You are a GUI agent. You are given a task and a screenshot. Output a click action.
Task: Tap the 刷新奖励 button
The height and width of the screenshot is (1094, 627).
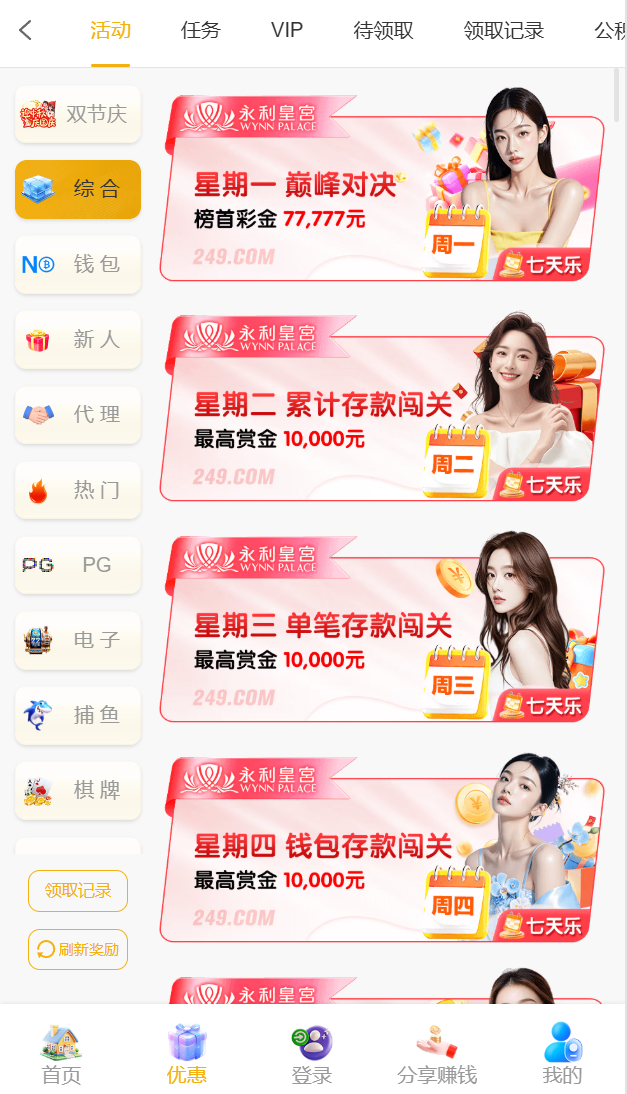click(x=78, y=949)
